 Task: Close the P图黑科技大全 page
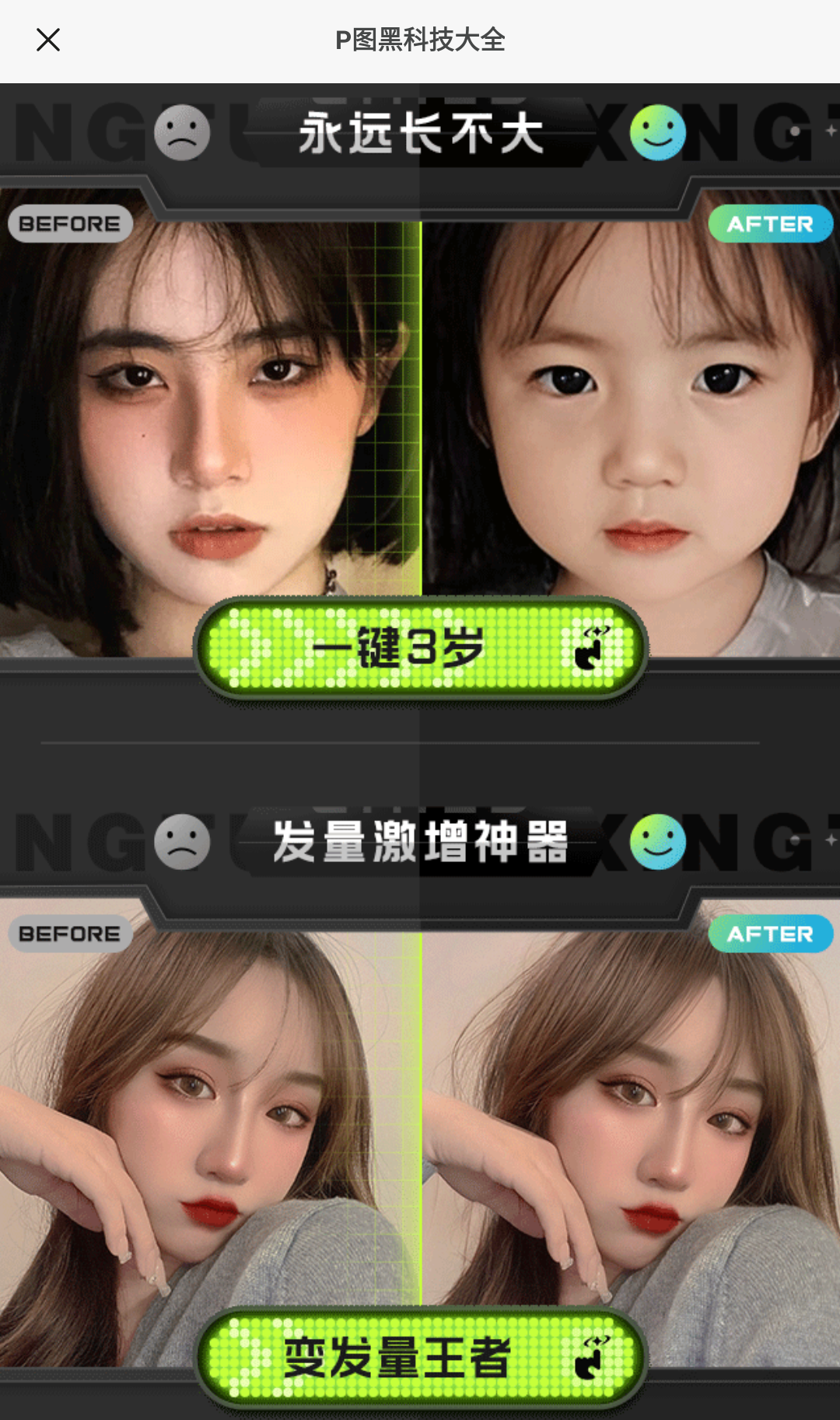48,40
